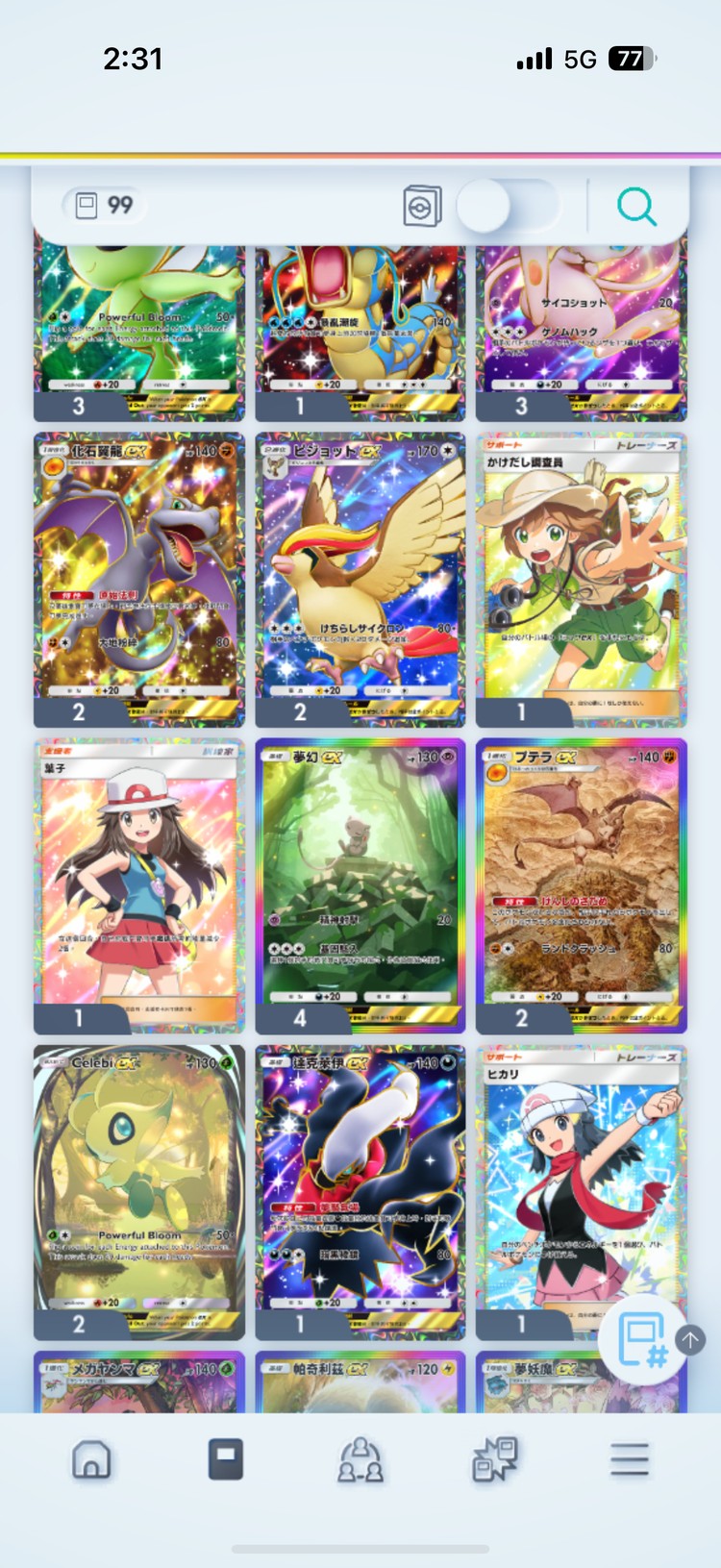The image size is (721, 1568).
Task: Open the golden Celebi ex card
Action: pos(139,1192)
